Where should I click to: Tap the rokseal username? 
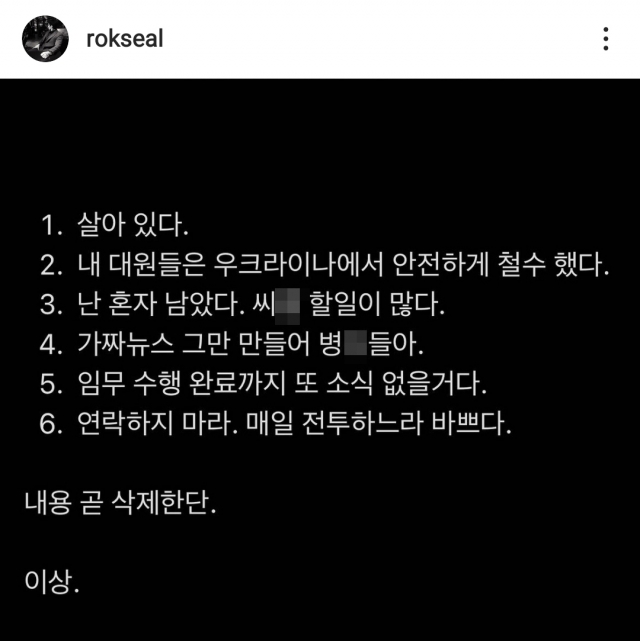point(125,39)
